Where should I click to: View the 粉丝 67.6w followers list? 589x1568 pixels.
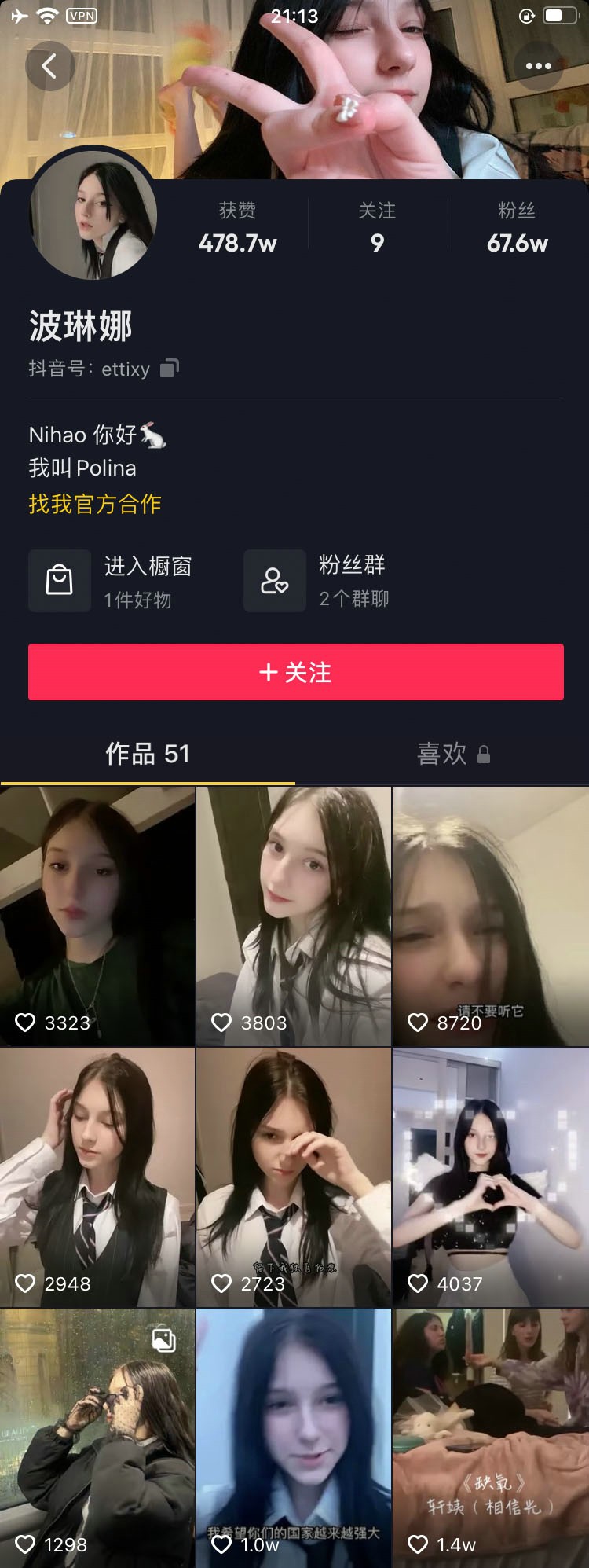pyautogui.click(x=517, y=227)
